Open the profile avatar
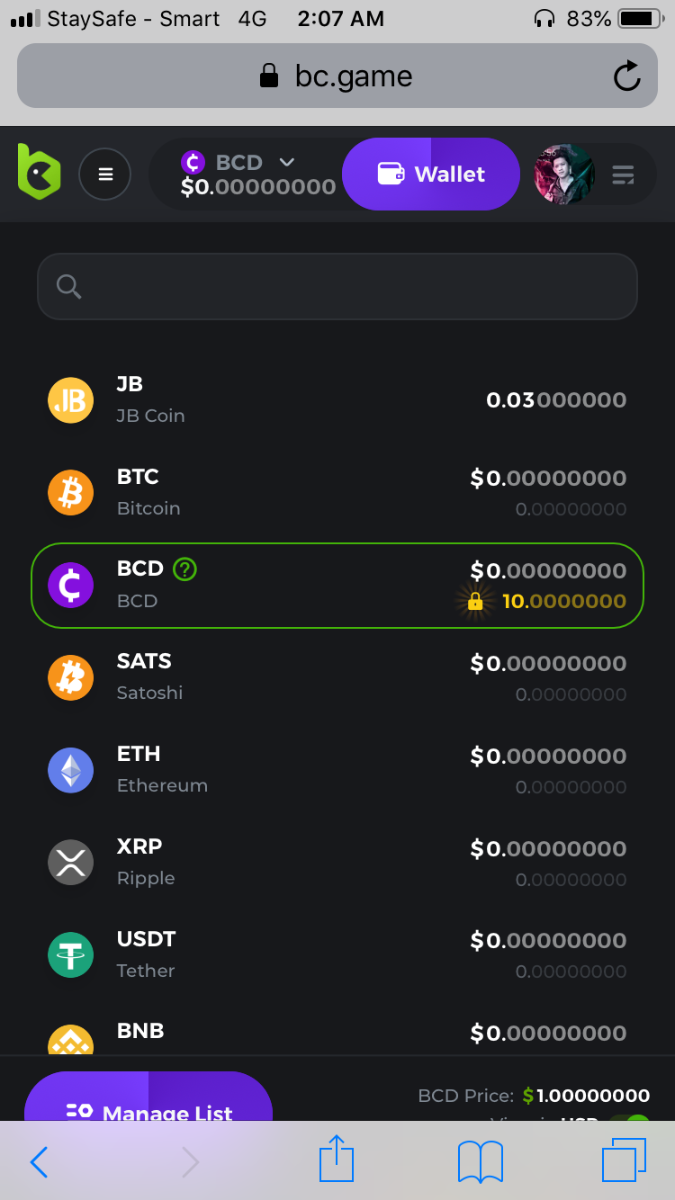 pos(563,175)
